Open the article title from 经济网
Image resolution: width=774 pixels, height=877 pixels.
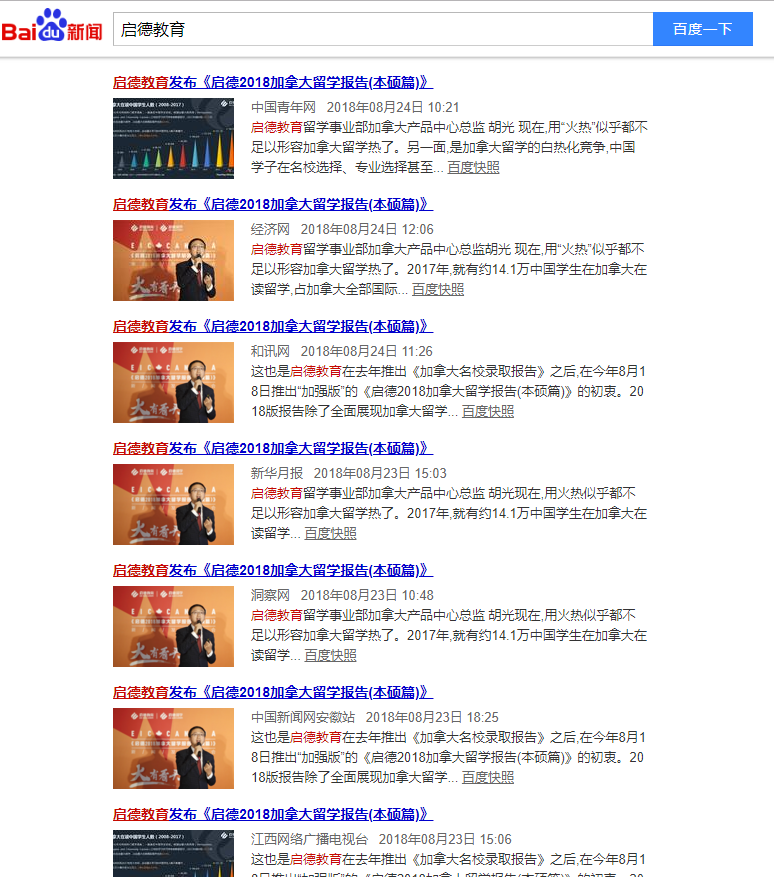272,204
